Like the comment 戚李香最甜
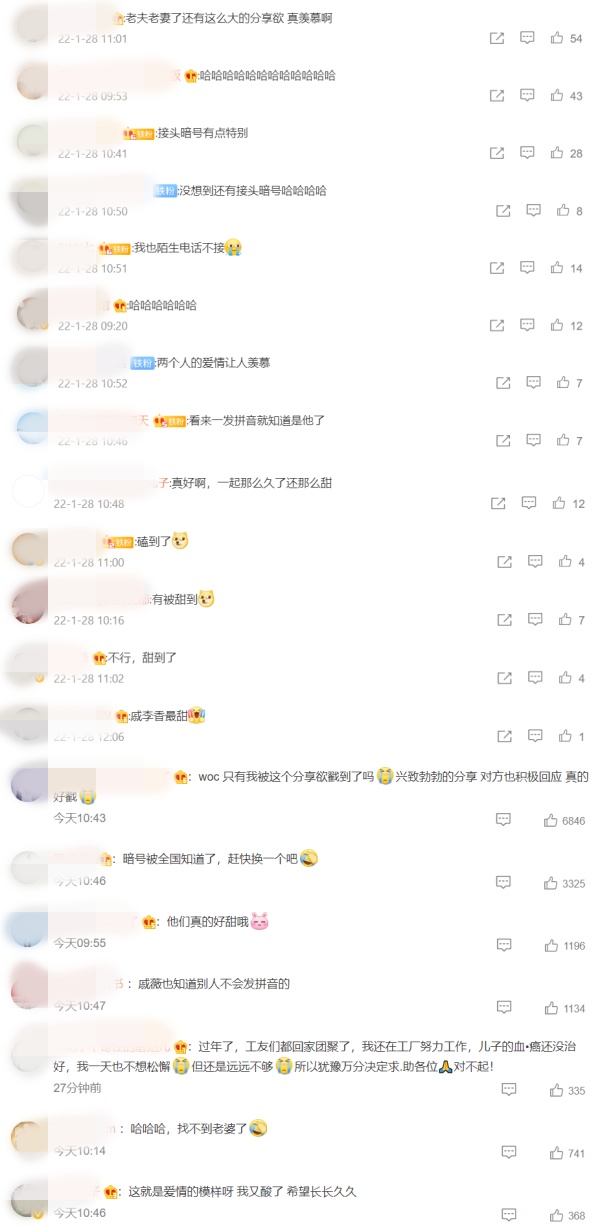Viewport: 600px width, 1226px height. point(564,736)
